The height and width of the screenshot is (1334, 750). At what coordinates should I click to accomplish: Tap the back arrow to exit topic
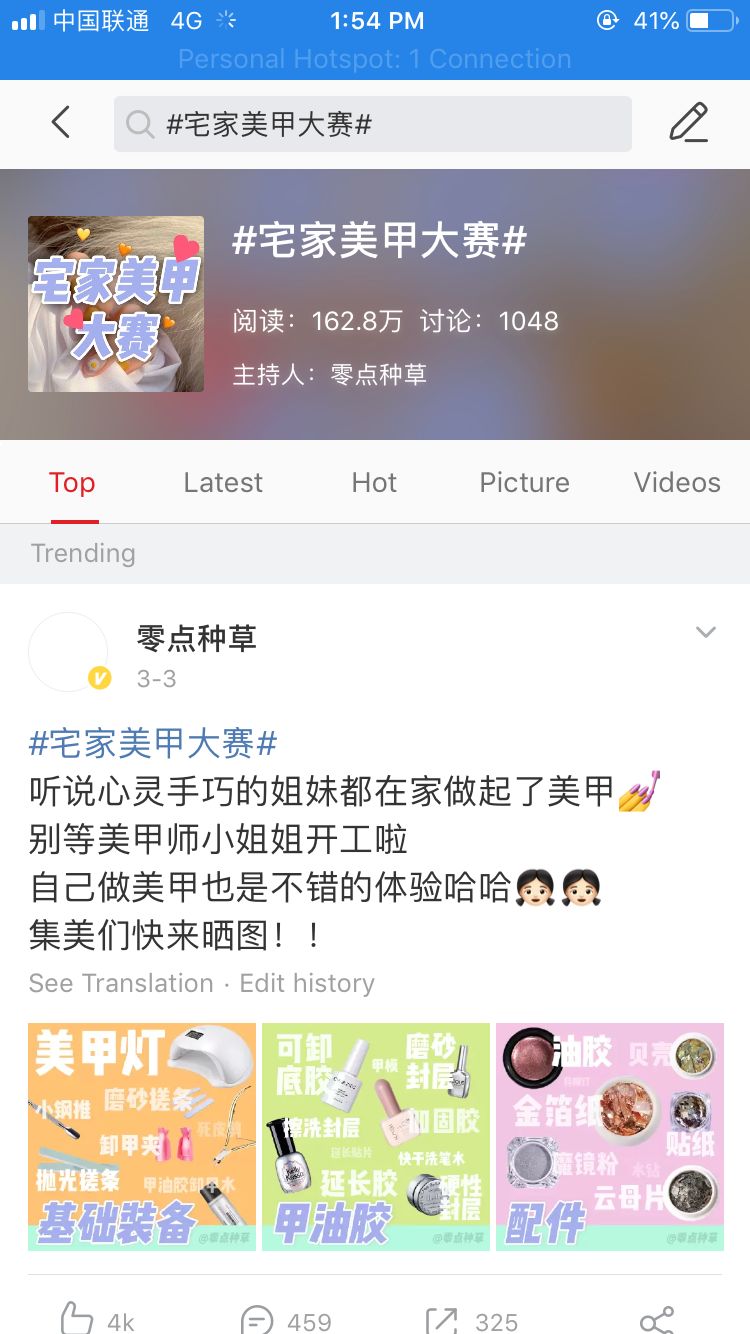60,122
